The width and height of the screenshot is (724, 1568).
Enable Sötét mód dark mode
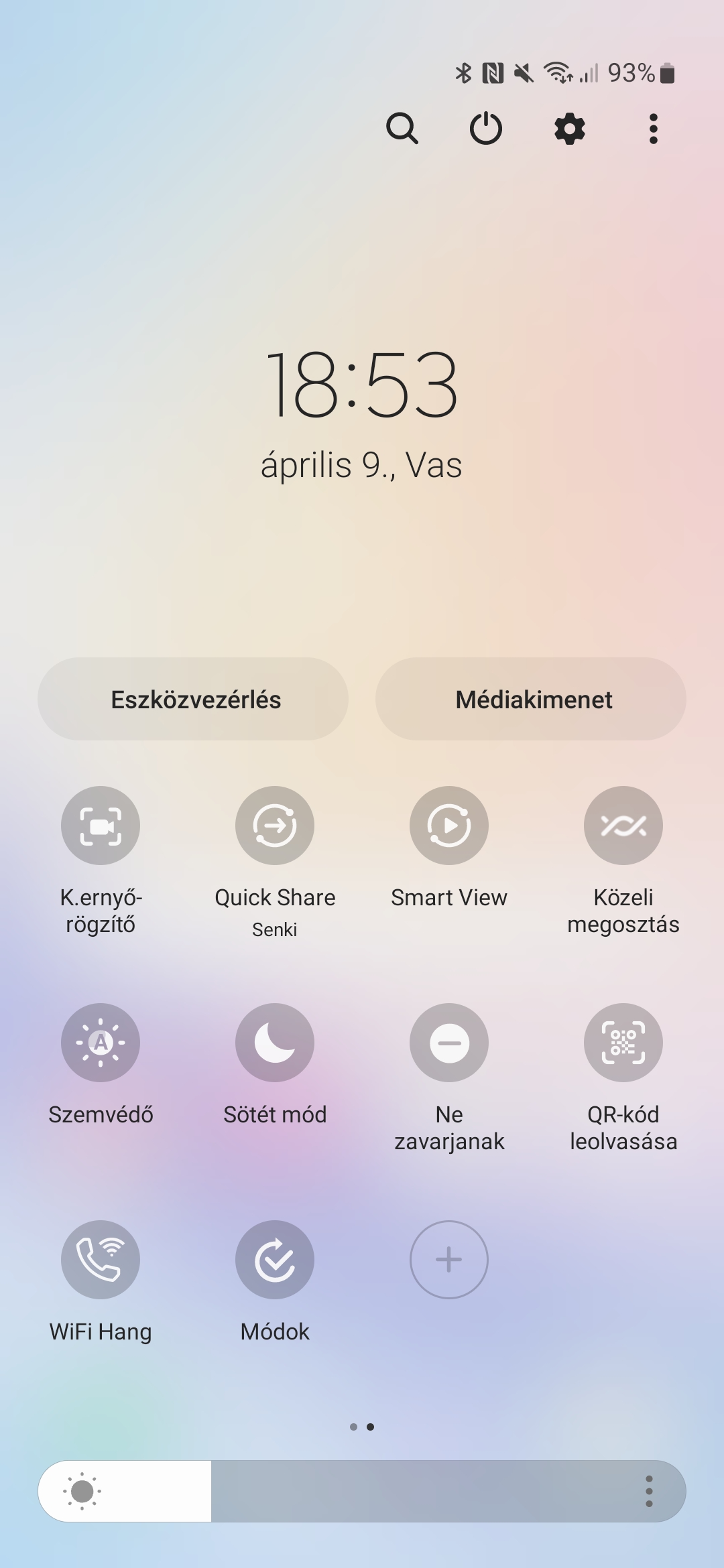pyautogui.click(x=275, y=1043)
